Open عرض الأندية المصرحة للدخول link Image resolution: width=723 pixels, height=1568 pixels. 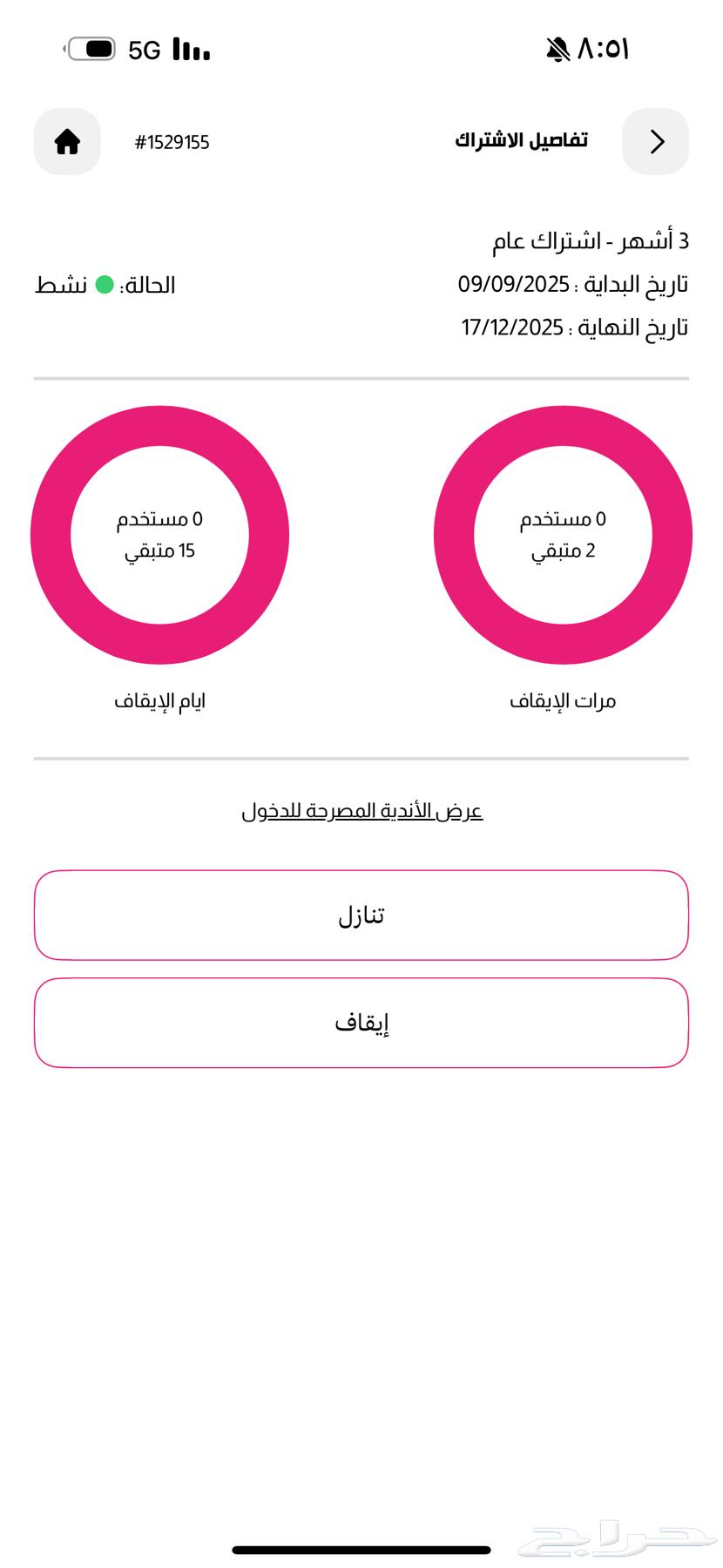click(x=361, y=810)
